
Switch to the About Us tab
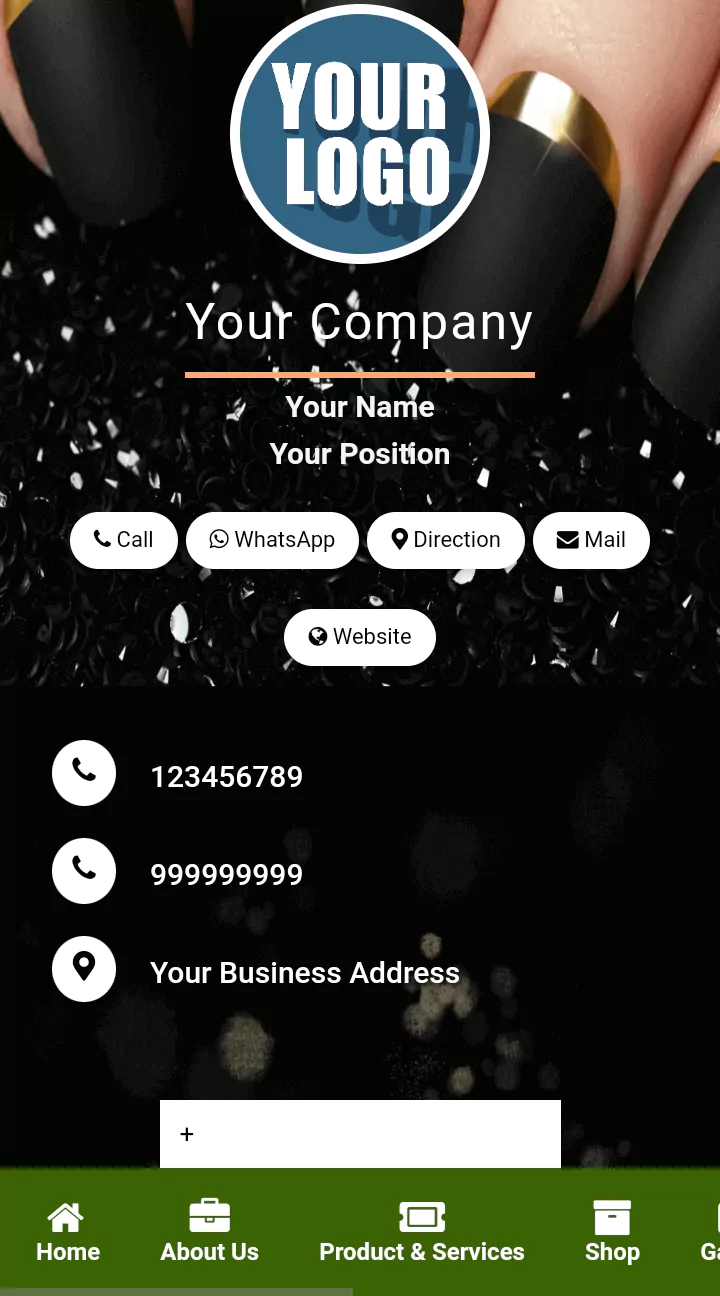coord(210,1232)
